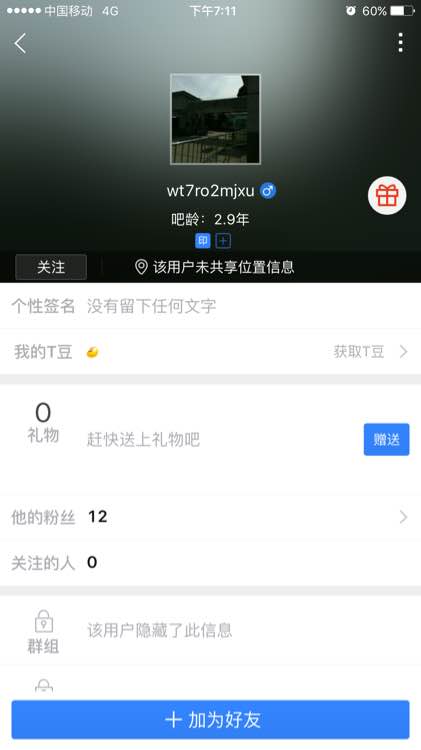Open the 获取T豆 row
Image resolution: width=421 pixels, height=750 pixels.
[210, 352]
